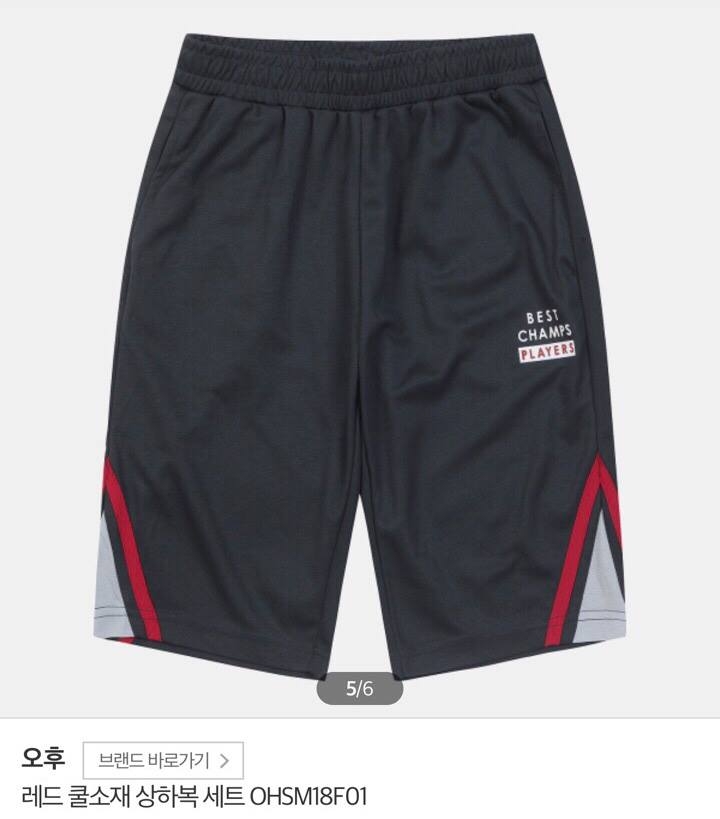
Task: Open the 브랜드 바로가기 brand shortcut button
Action: [163, 760]
